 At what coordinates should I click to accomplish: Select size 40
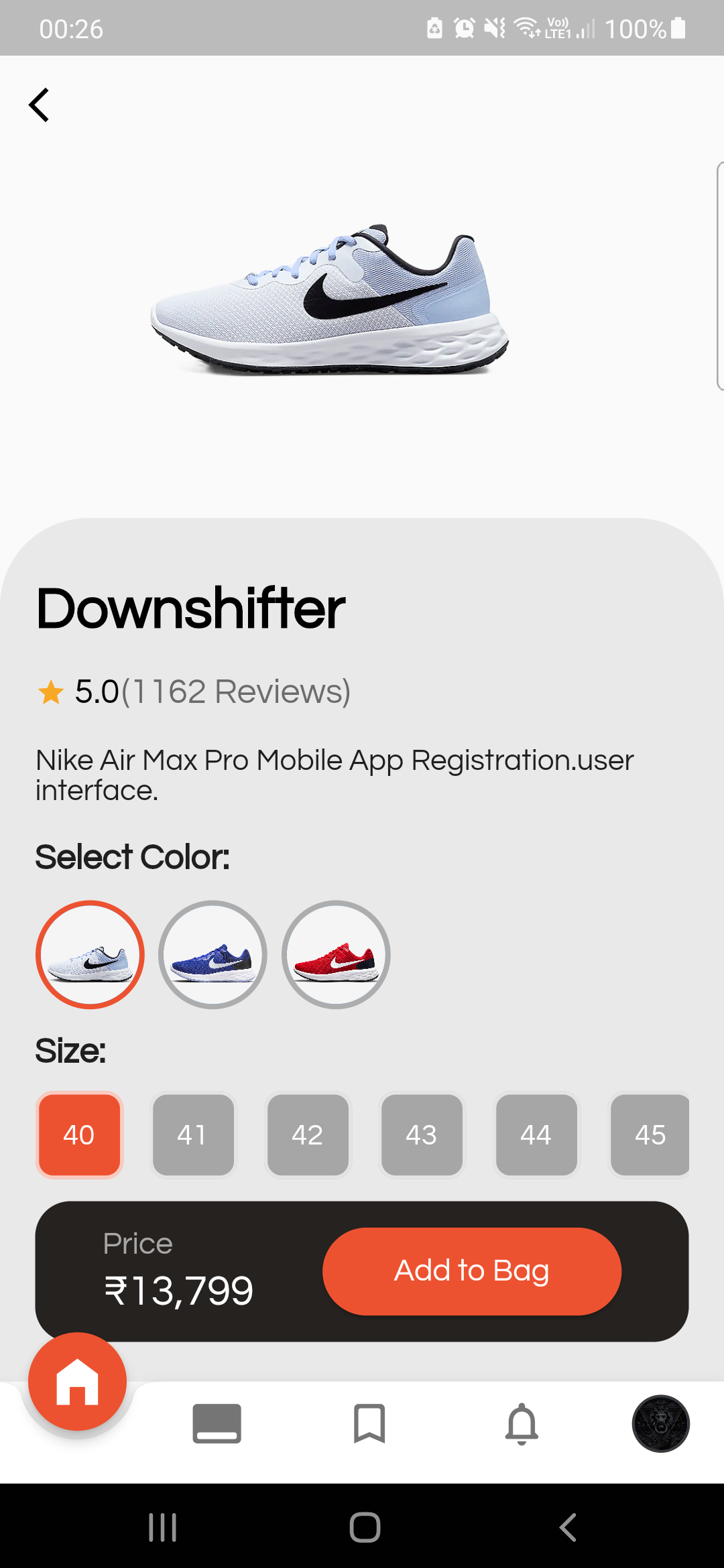[79, 1134]
